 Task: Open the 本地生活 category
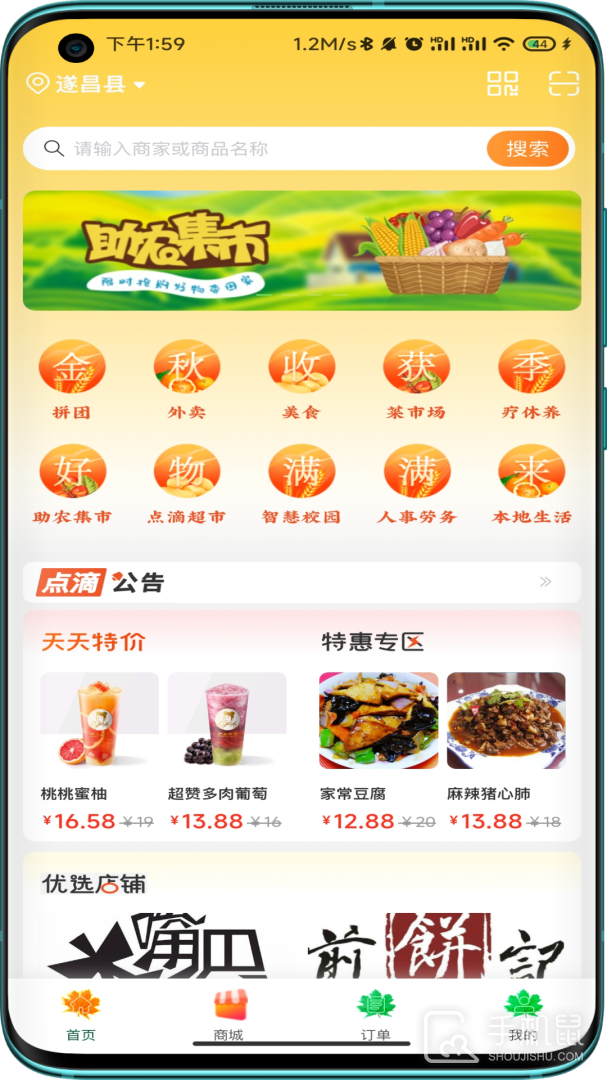(531, 483)
